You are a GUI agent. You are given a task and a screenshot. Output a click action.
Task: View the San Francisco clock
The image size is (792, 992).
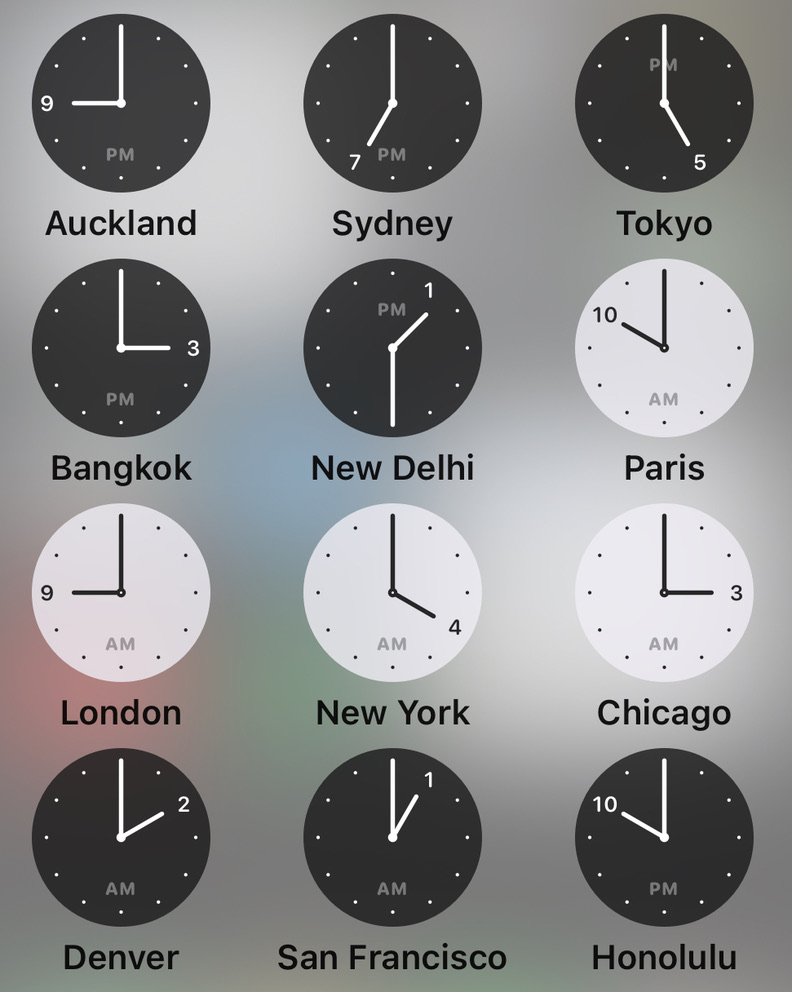[x=392, y=837]
